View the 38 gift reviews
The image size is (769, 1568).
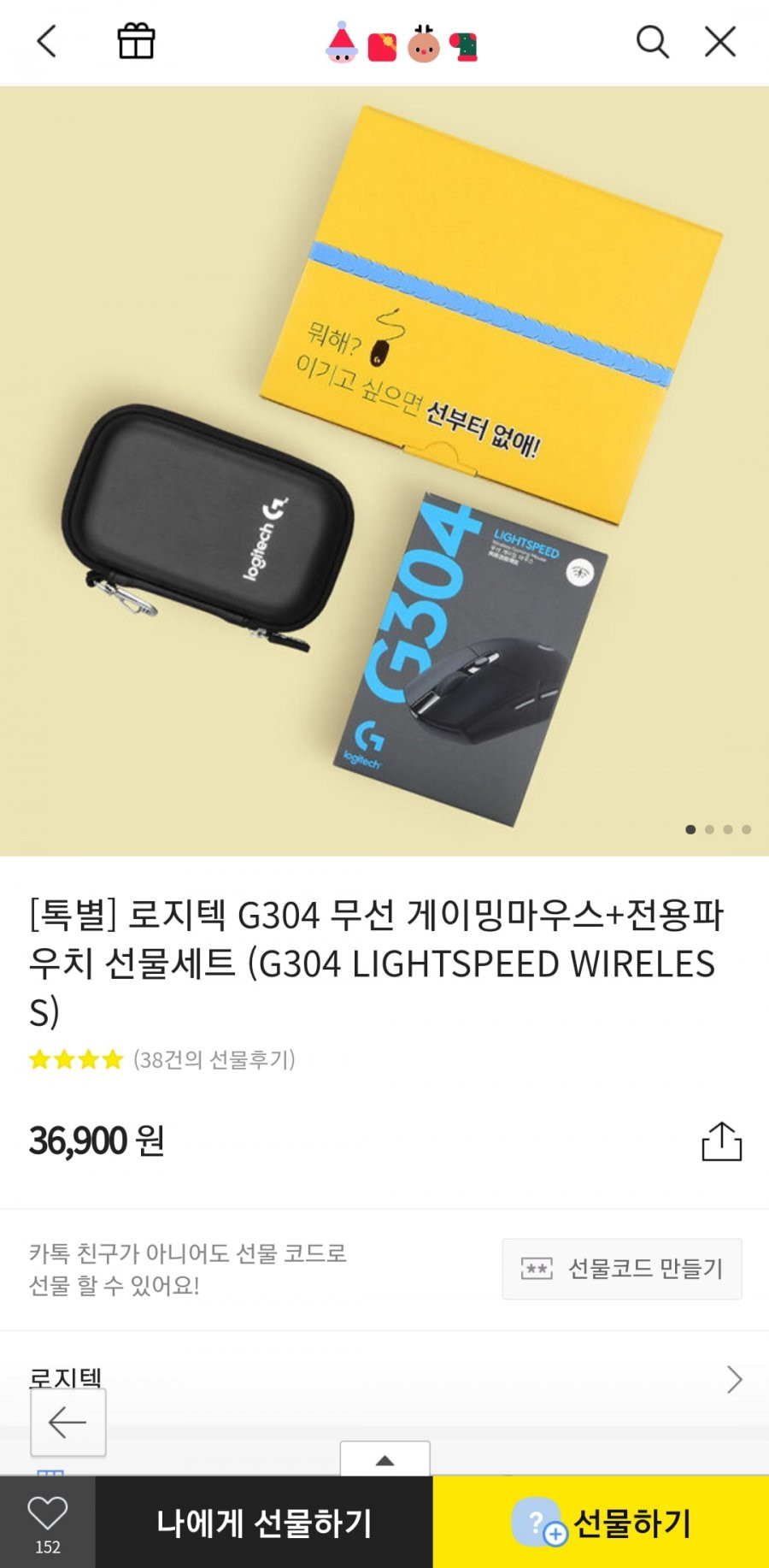click(214, 1060)
